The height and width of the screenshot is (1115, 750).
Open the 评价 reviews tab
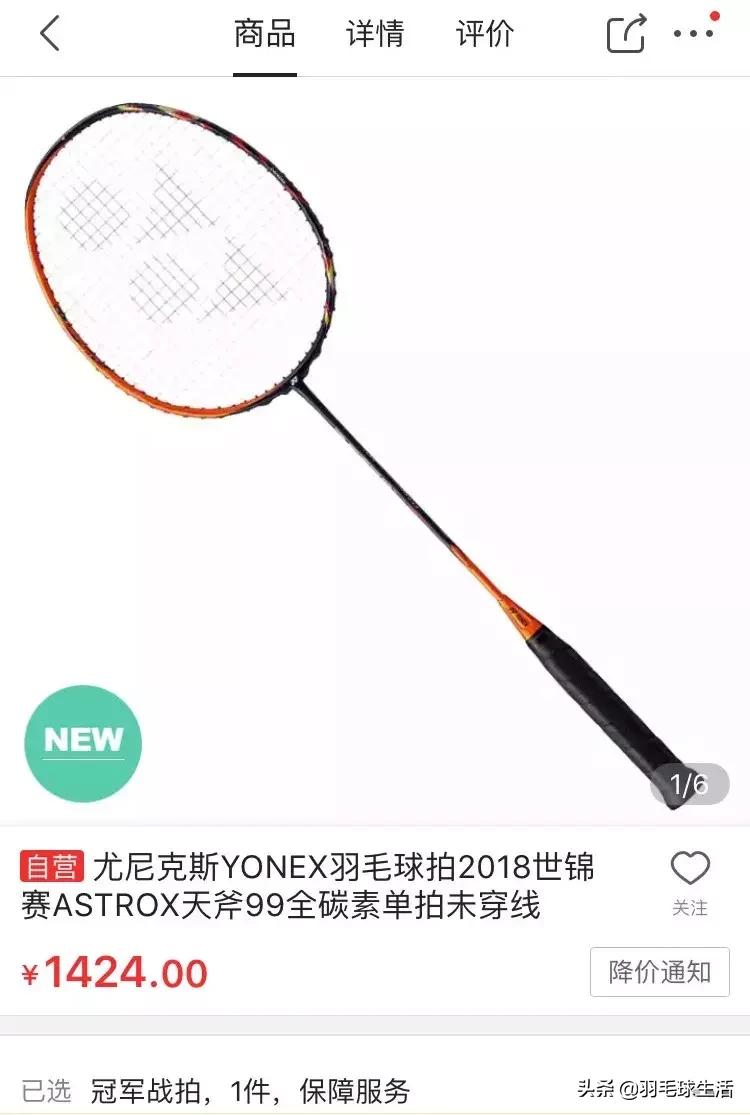pyautogui.click(x=483, y=35)
